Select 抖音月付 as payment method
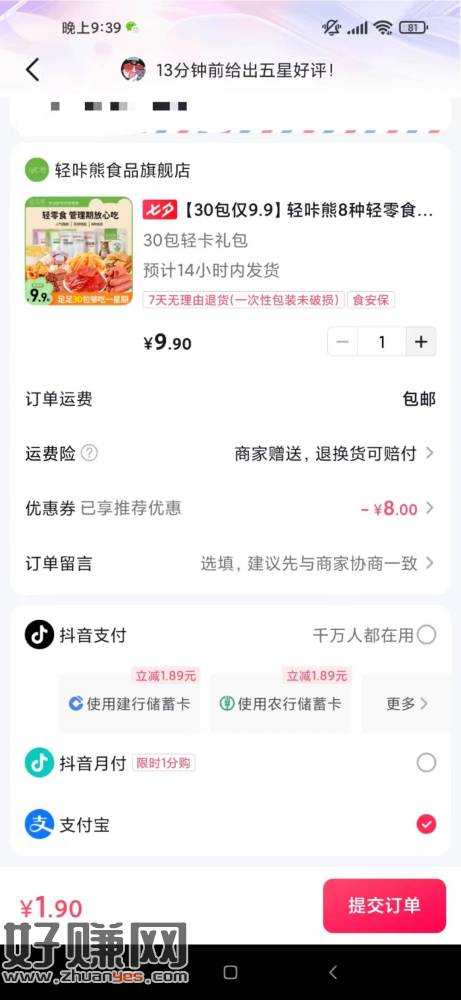The image size is (461, 1000). (x=230, y=763)
